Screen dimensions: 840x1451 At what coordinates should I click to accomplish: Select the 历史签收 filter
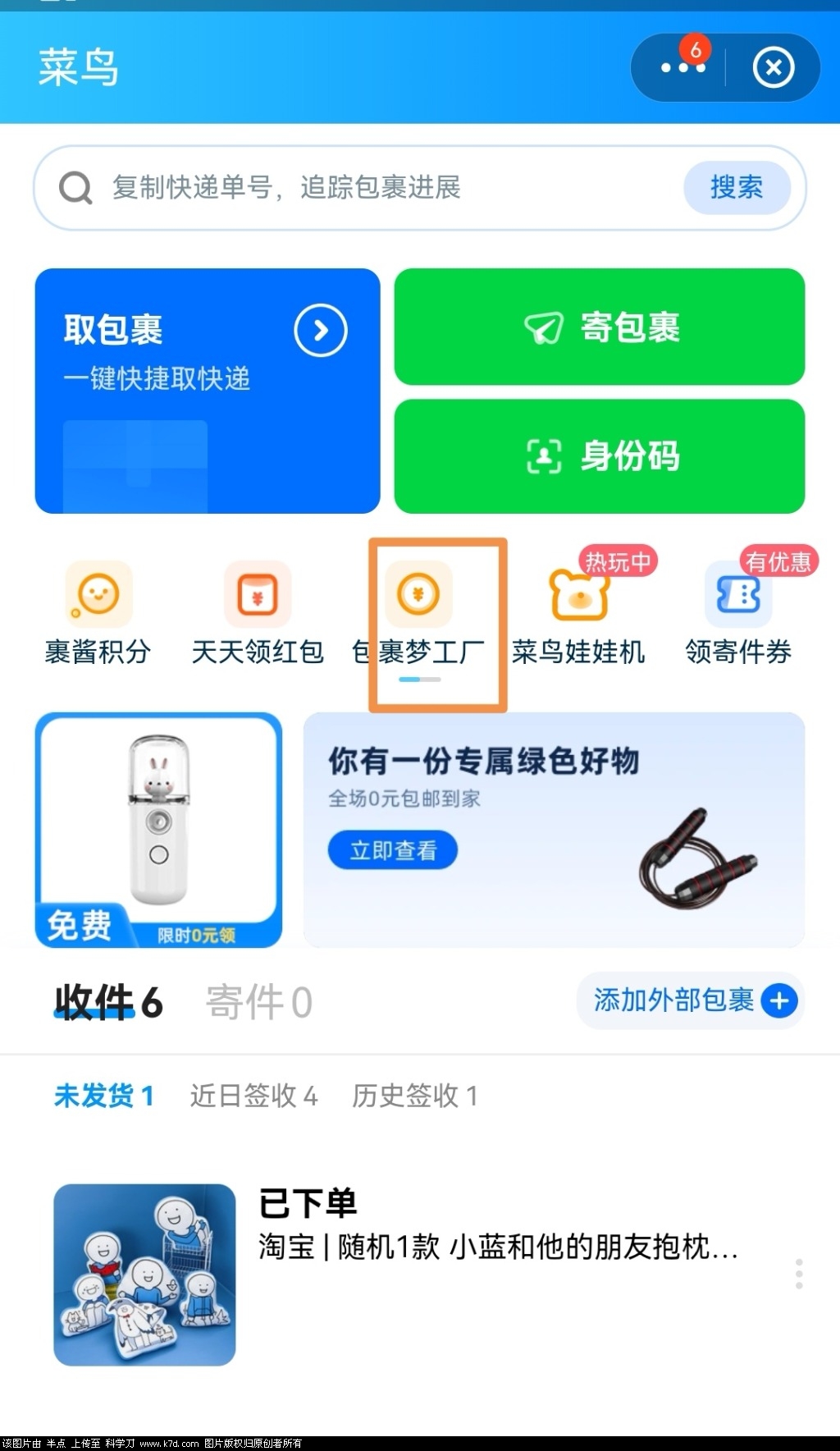[x=414, y=1096]
